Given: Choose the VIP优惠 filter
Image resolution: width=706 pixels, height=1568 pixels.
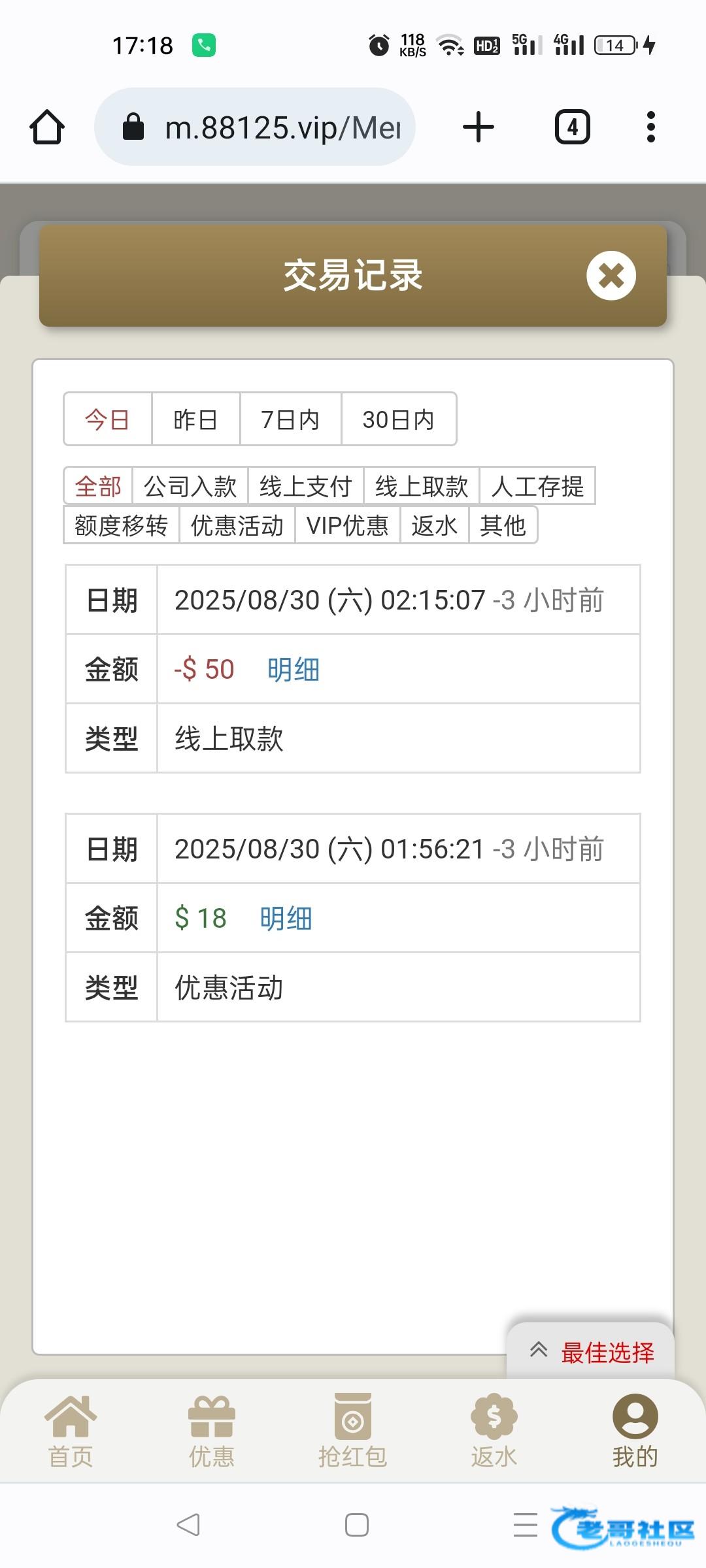Looking at the screenshot, I should pyautogui.click(x=348, y=525).
